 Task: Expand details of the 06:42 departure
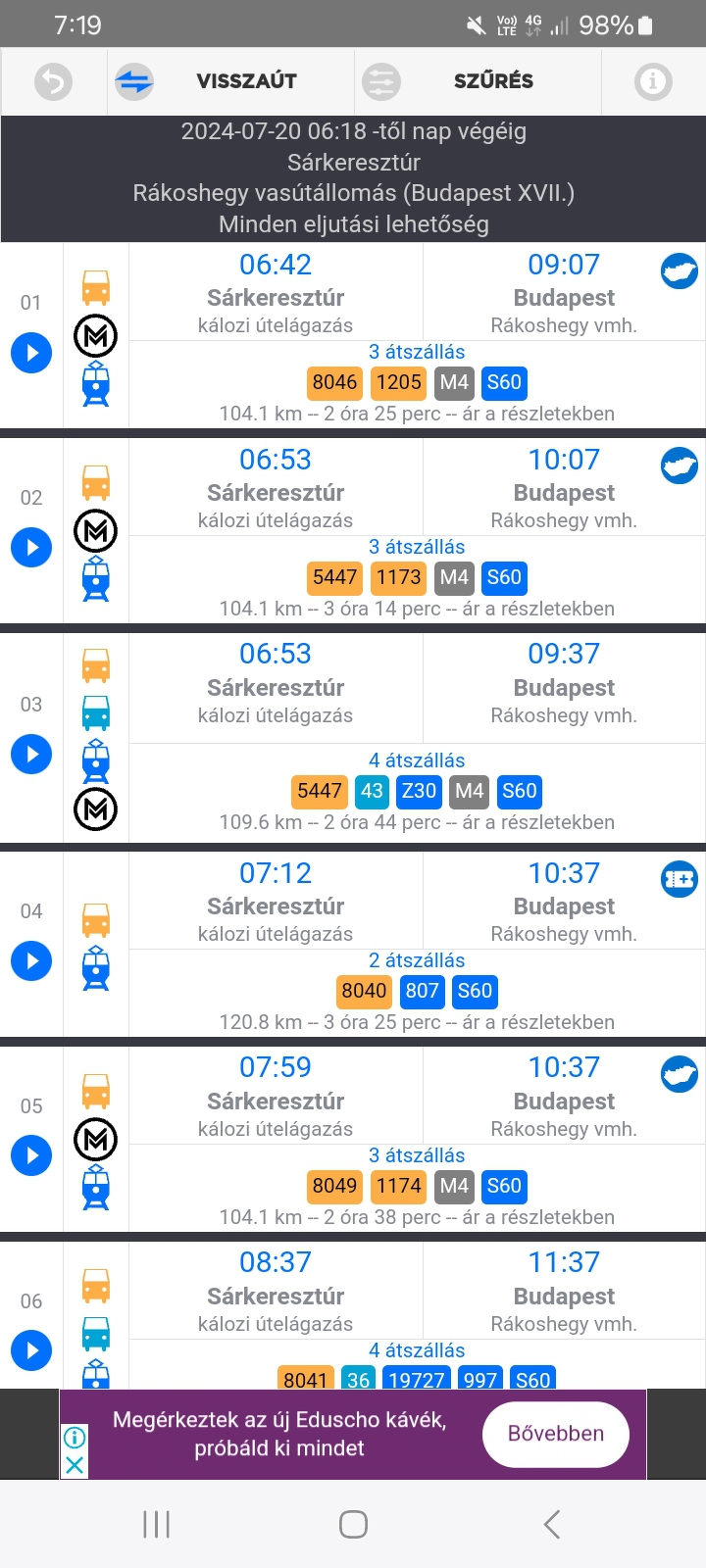31,353
